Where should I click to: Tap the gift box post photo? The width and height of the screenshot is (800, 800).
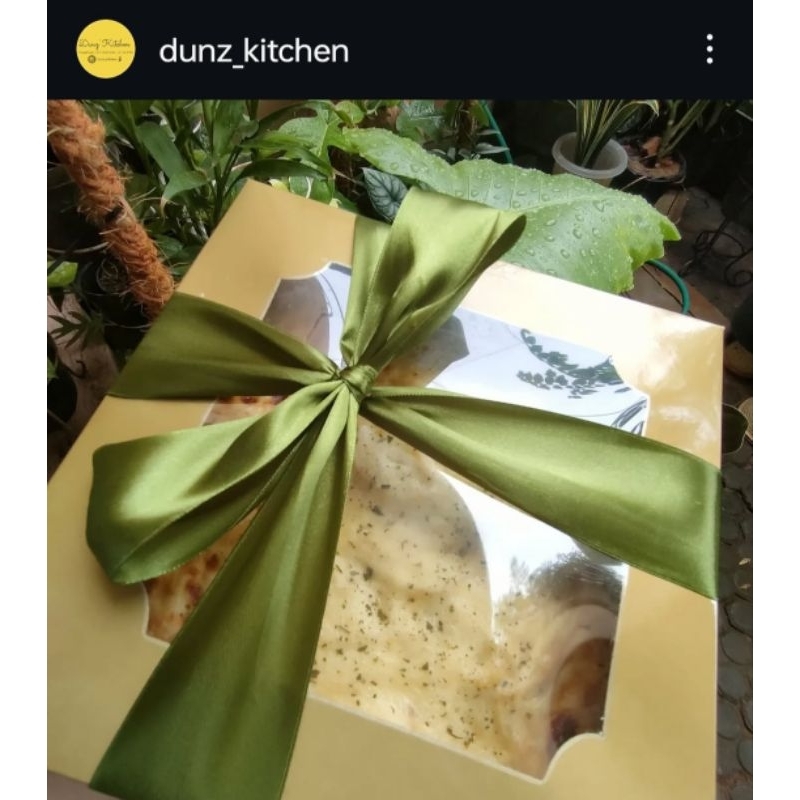pyautogui.click(x=399, y=449)
